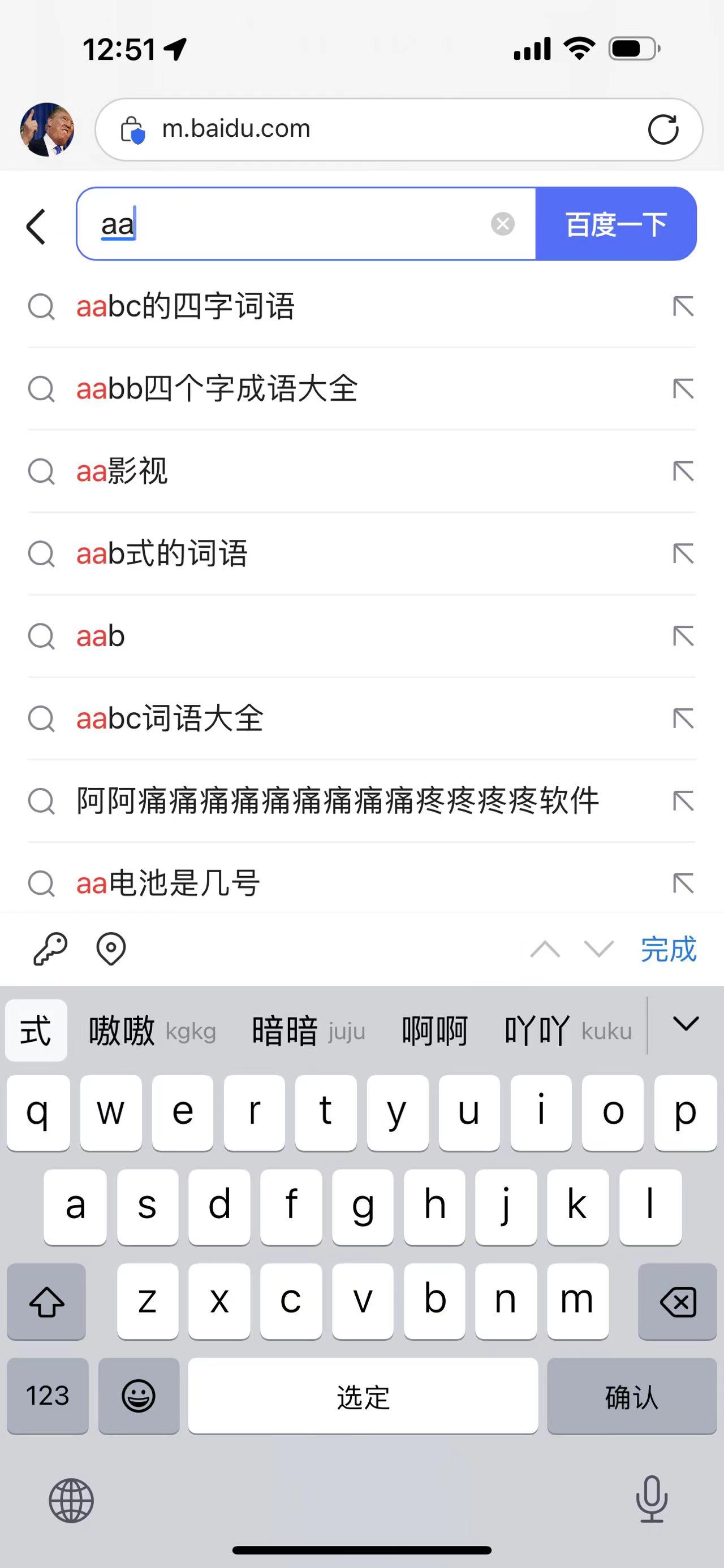Choose the aa影视 suggestion
724x1568 pixels.
point(122,471)
